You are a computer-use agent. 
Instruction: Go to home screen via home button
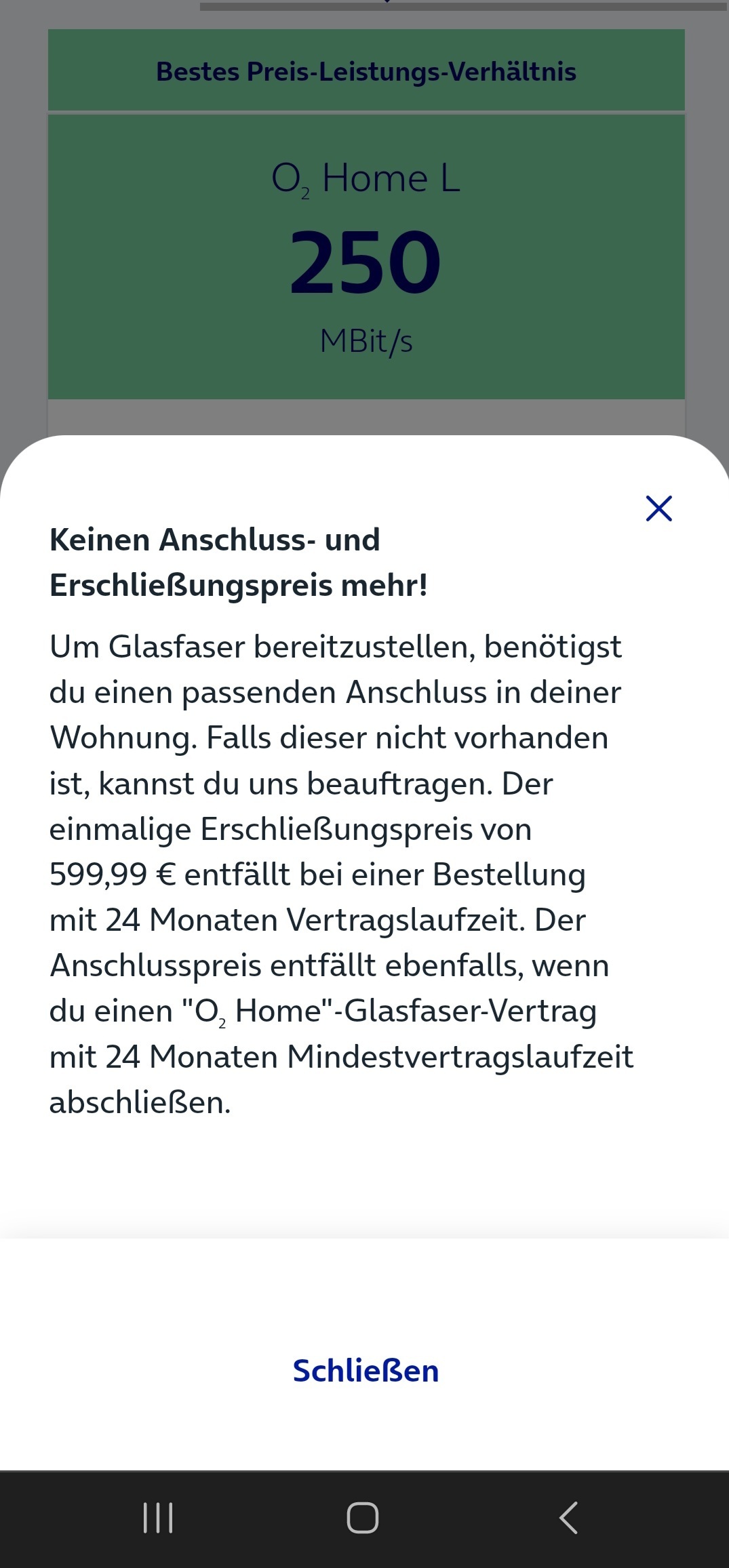click(x=363, y=1517)
